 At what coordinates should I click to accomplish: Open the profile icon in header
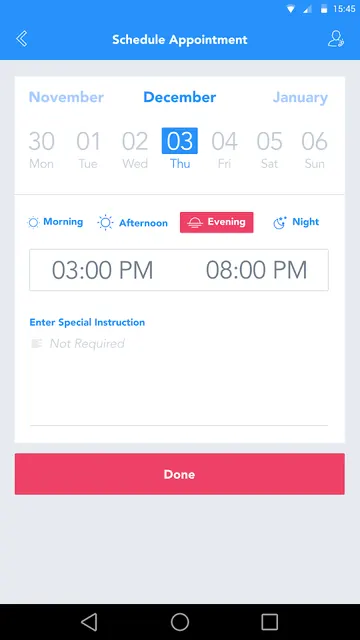click(336, 39)
